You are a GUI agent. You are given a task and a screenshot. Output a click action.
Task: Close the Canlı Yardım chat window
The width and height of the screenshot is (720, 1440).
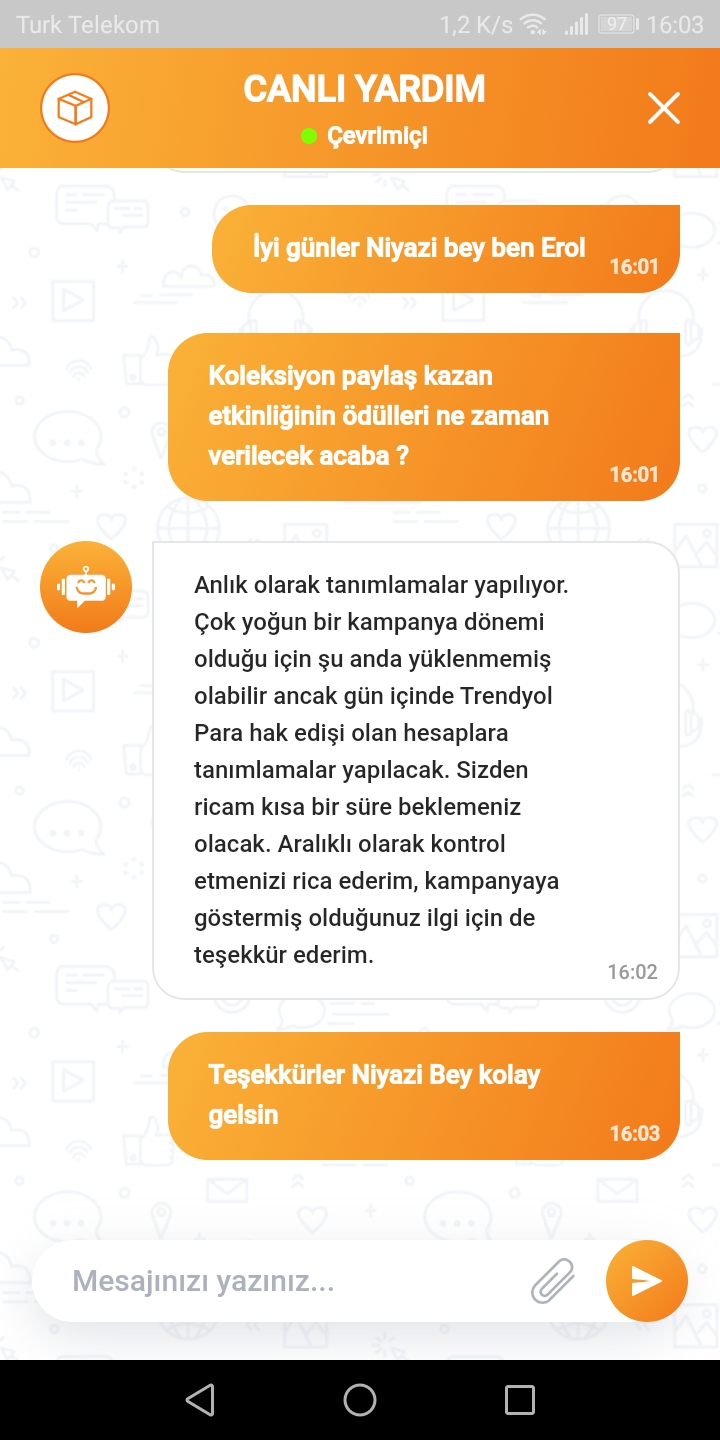(x=663, y=108)
